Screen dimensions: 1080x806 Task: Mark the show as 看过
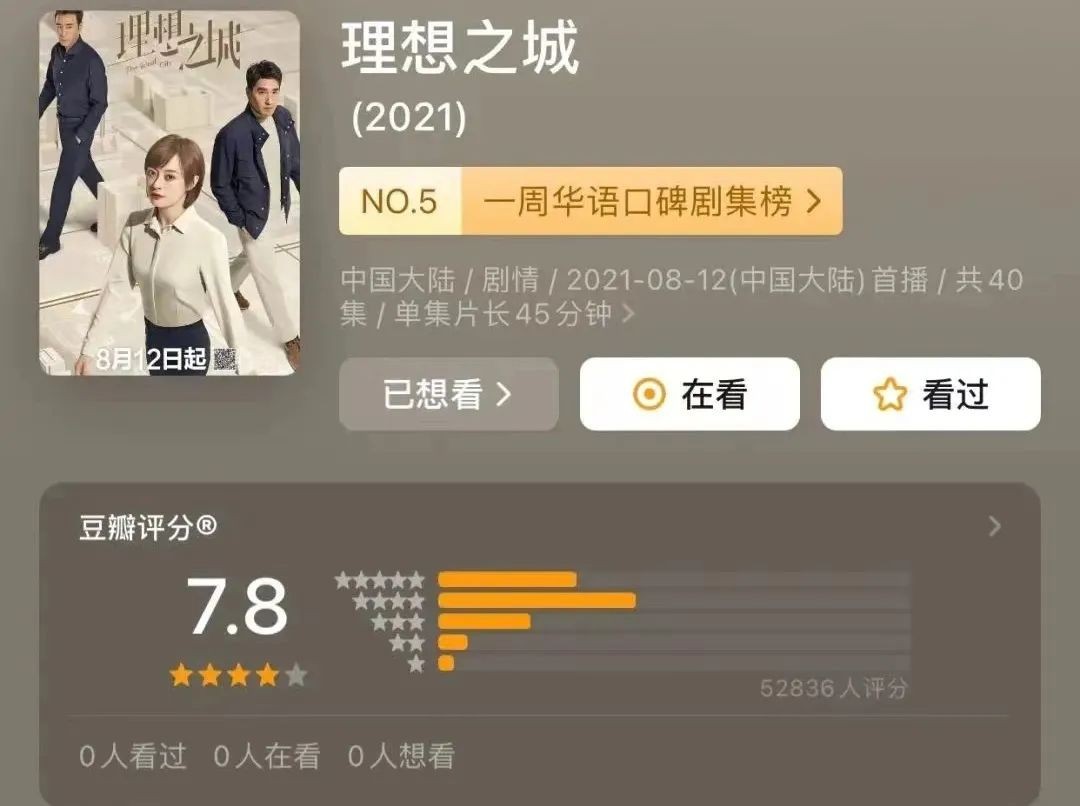click(x=930, y=395)
